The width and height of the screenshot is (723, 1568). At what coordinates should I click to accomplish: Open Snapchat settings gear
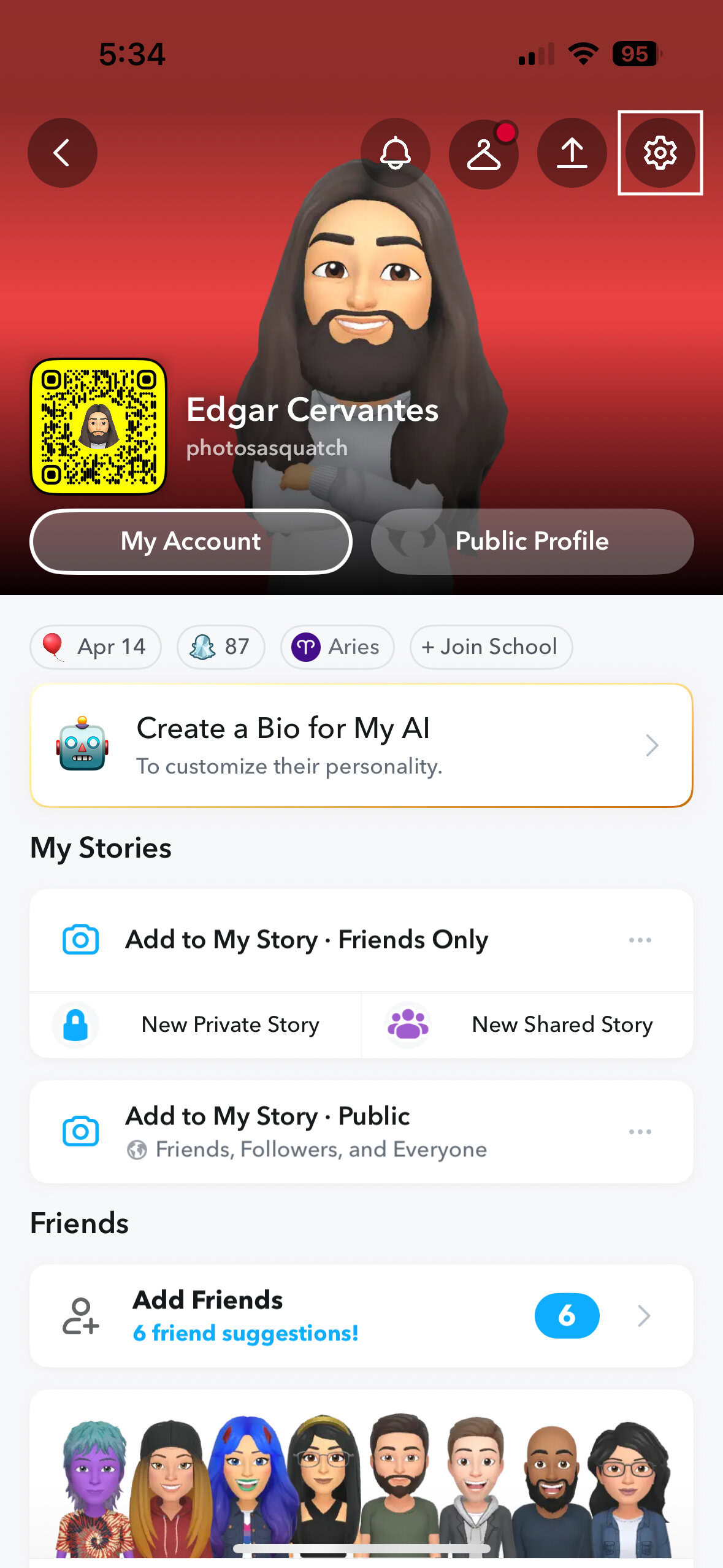click(x=659, y=153)
